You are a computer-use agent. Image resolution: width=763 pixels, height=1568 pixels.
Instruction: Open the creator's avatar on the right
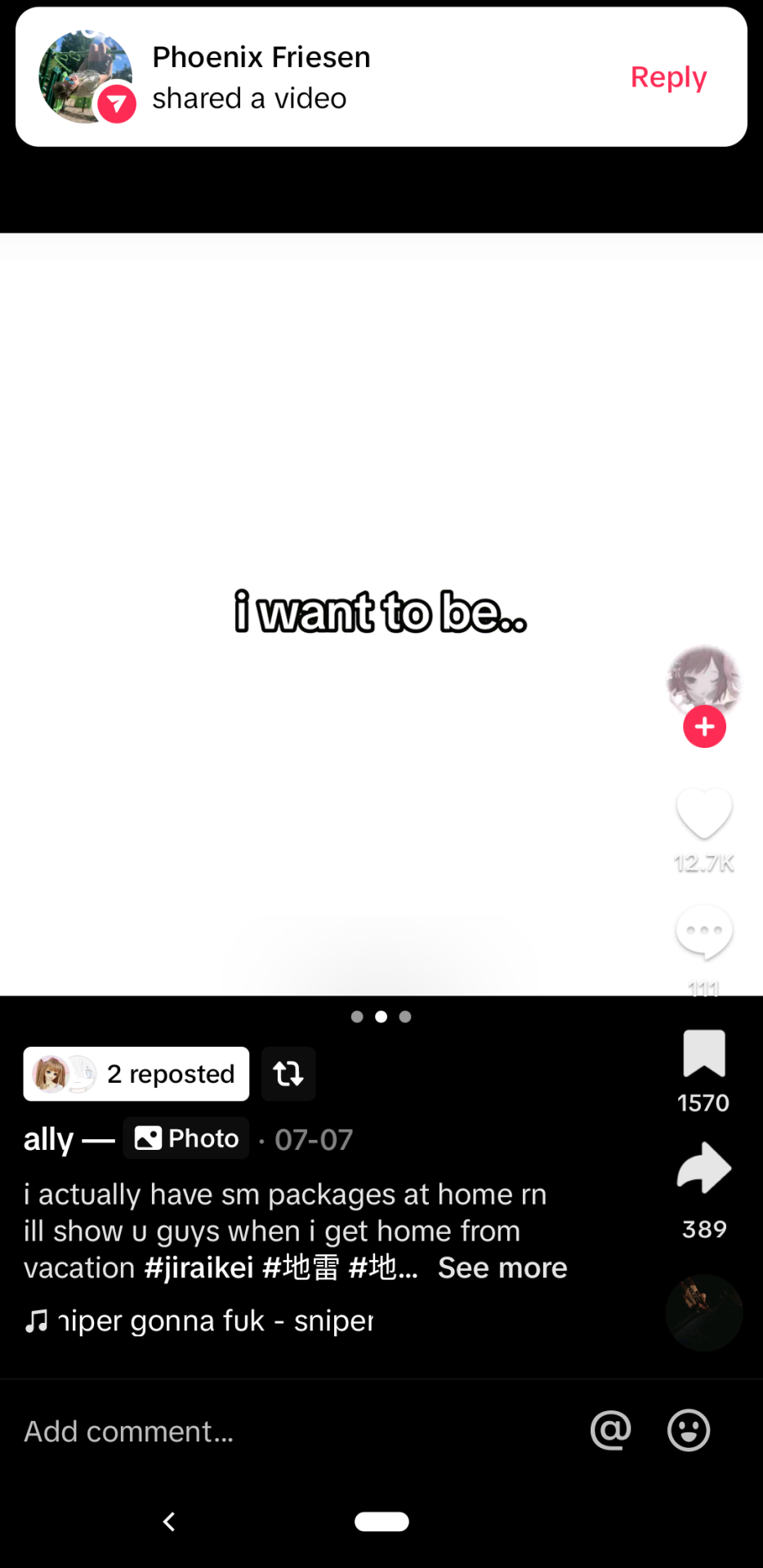(703, 679)
